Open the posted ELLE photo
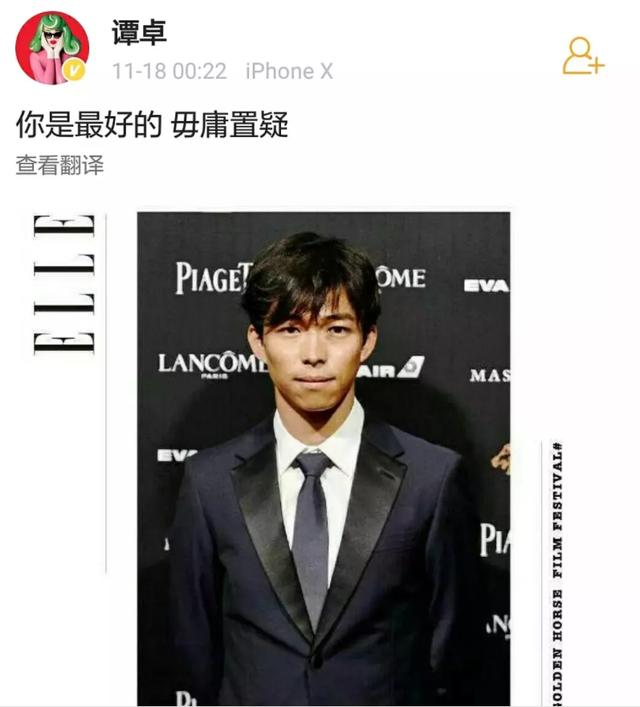Screen dimensions: 640x707 pyautogui.click(x=322, y=455)
